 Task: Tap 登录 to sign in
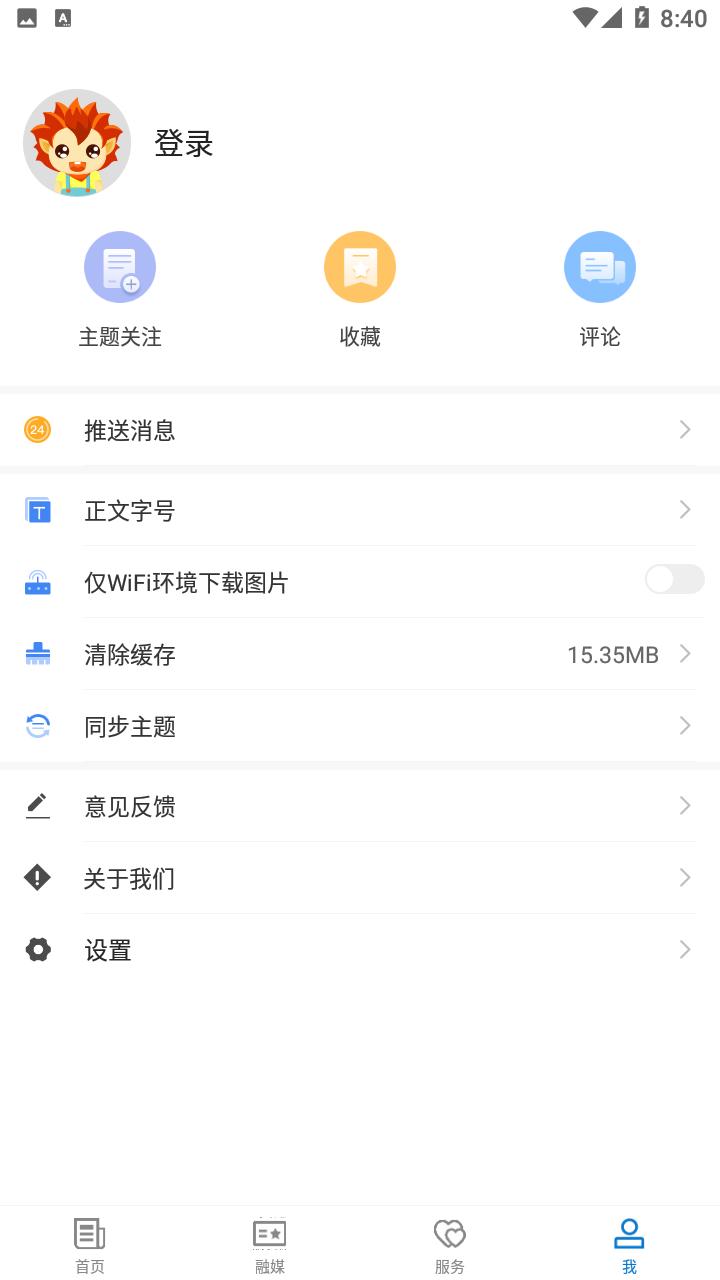click(184, 144)
